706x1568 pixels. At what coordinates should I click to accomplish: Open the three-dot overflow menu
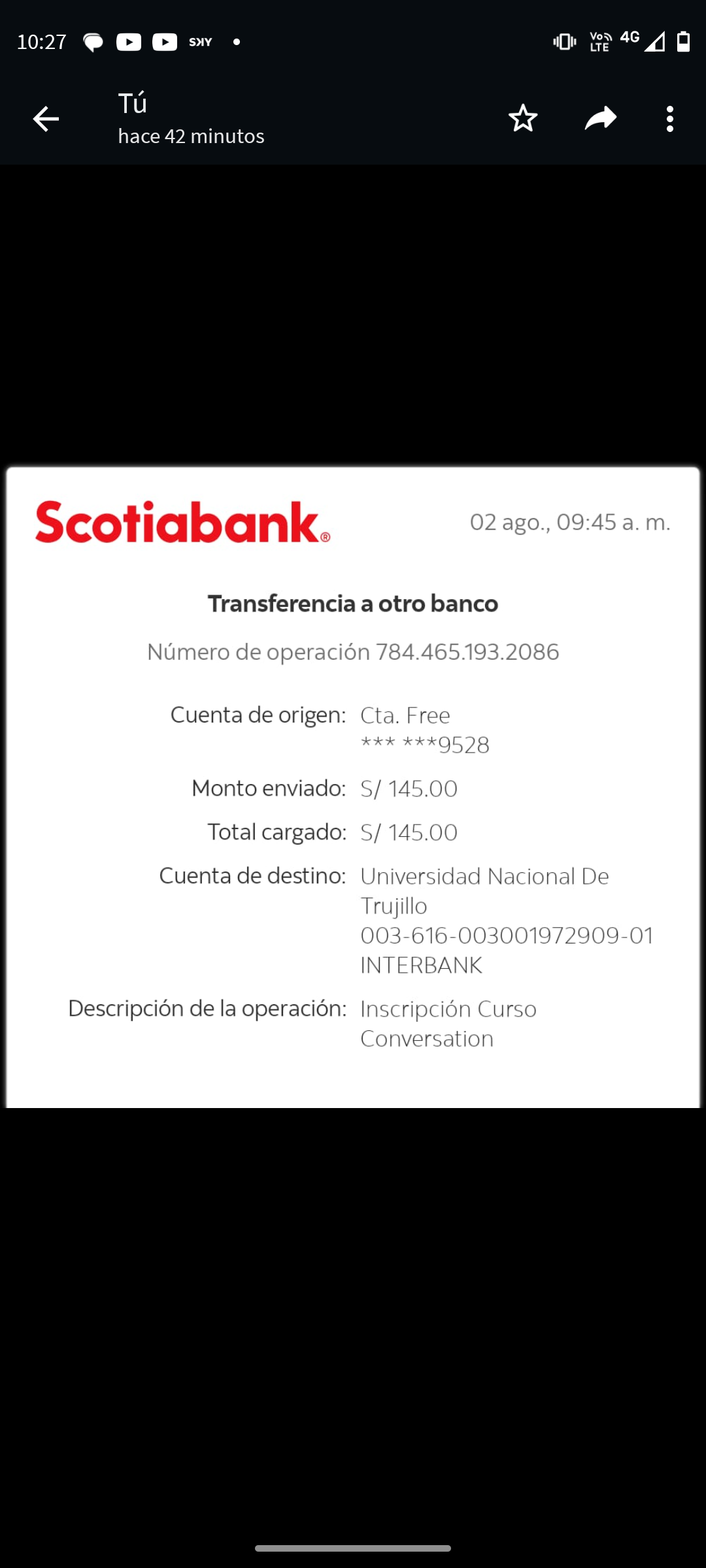click(x=670, y=119)
